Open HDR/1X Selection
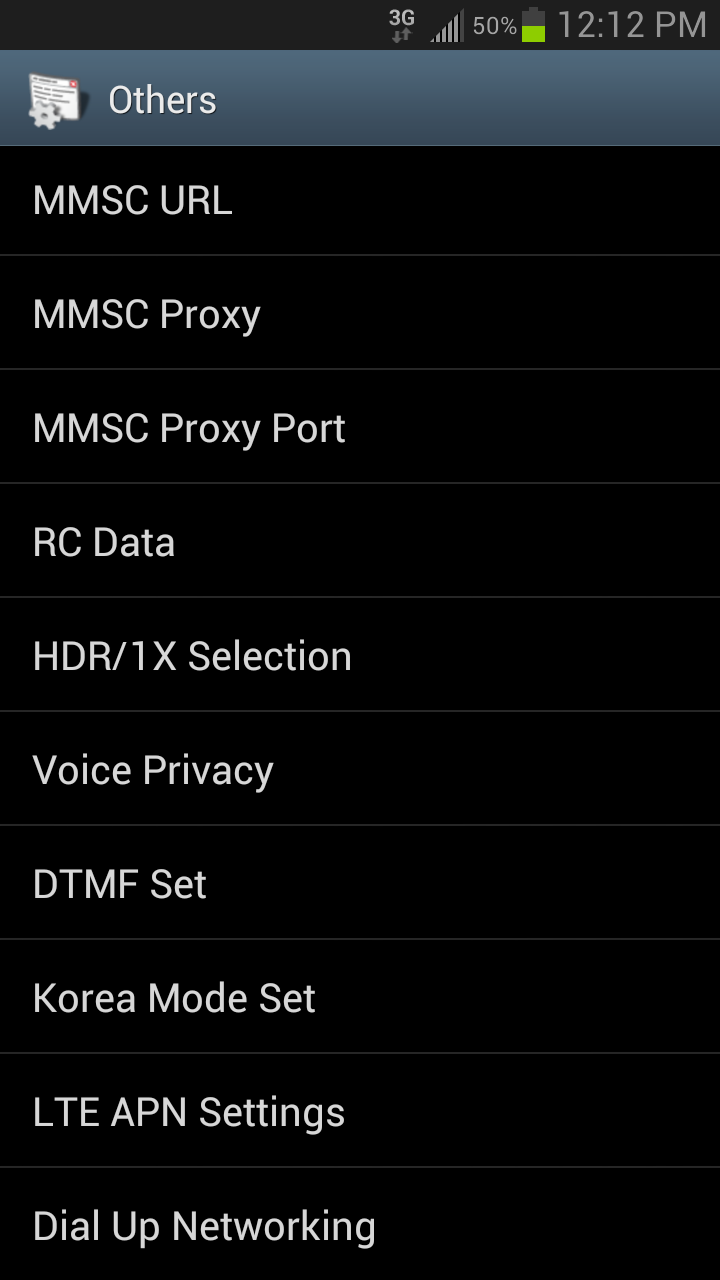 click(x=360, y=657)
